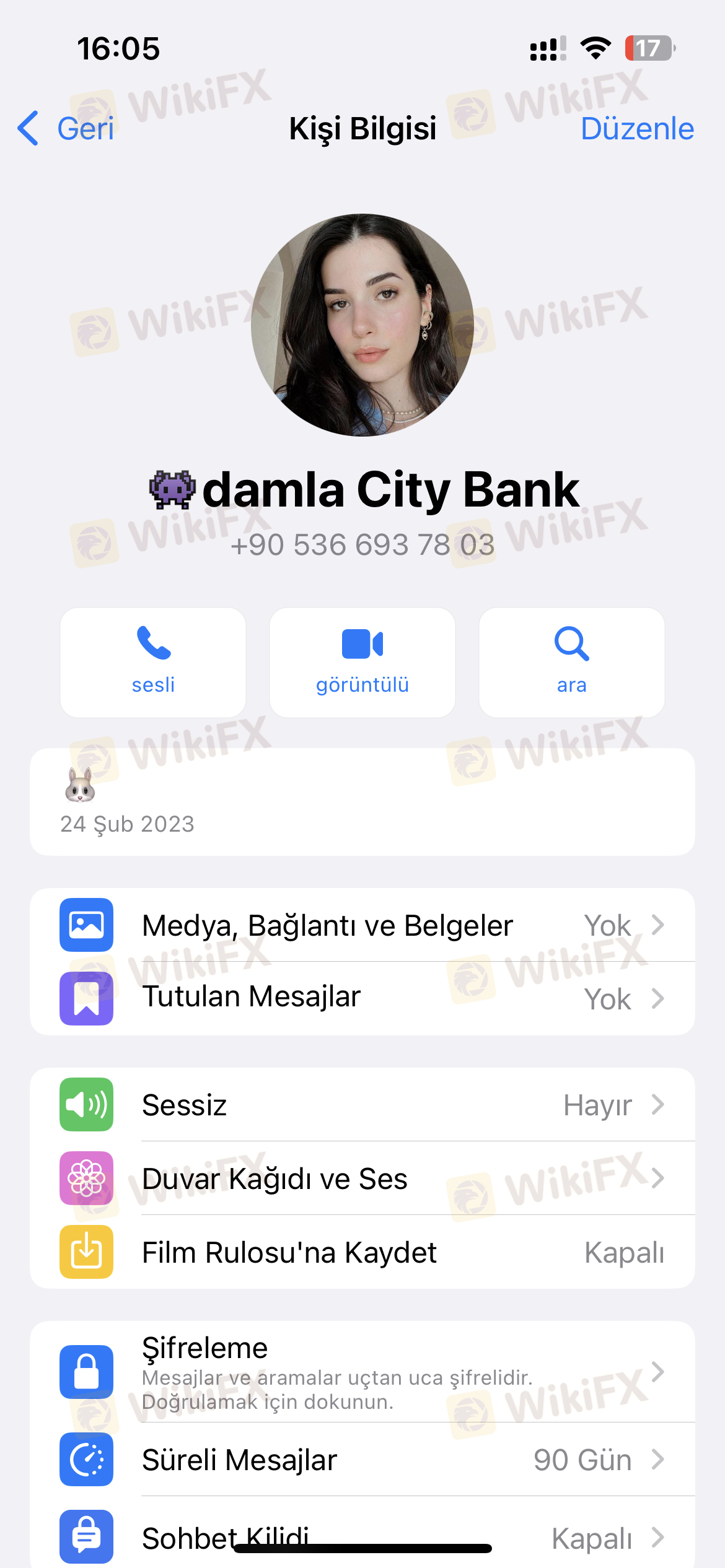
Task: Open the Sessiz mute settings
Action: click(x=362, y=1105)
